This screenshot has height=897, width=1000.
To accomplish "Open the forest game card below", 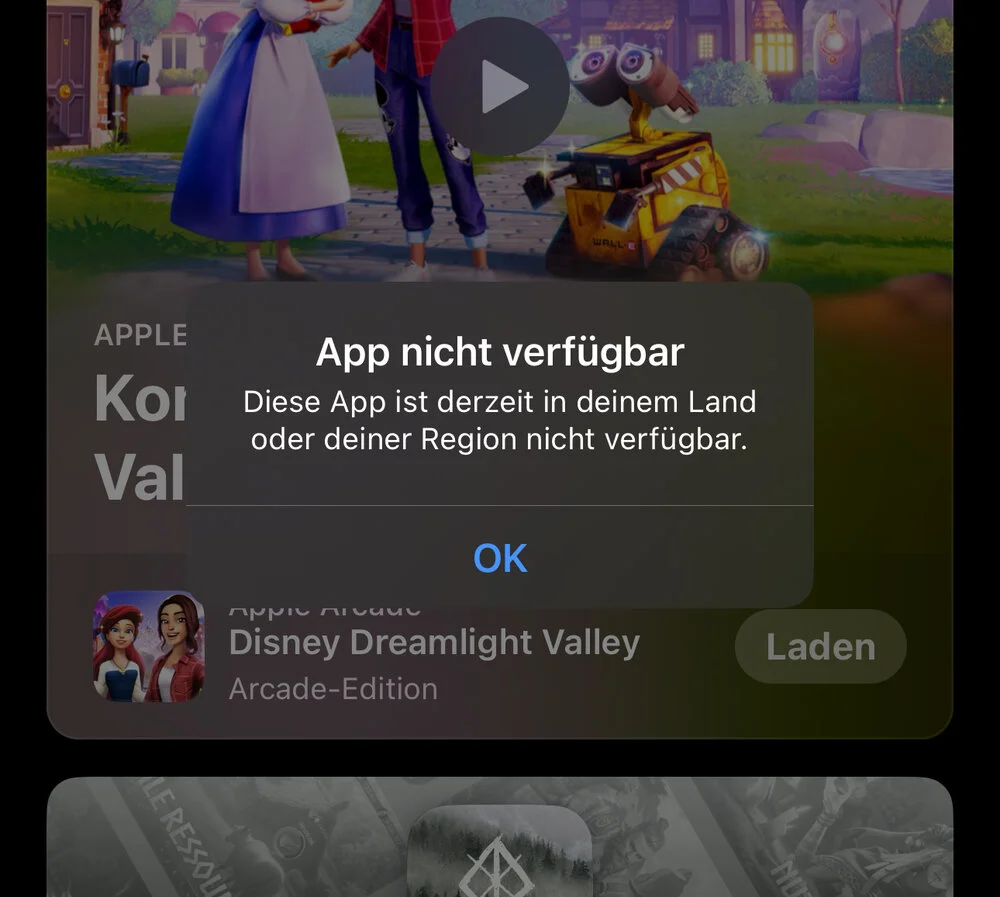I will coord(500,850).
